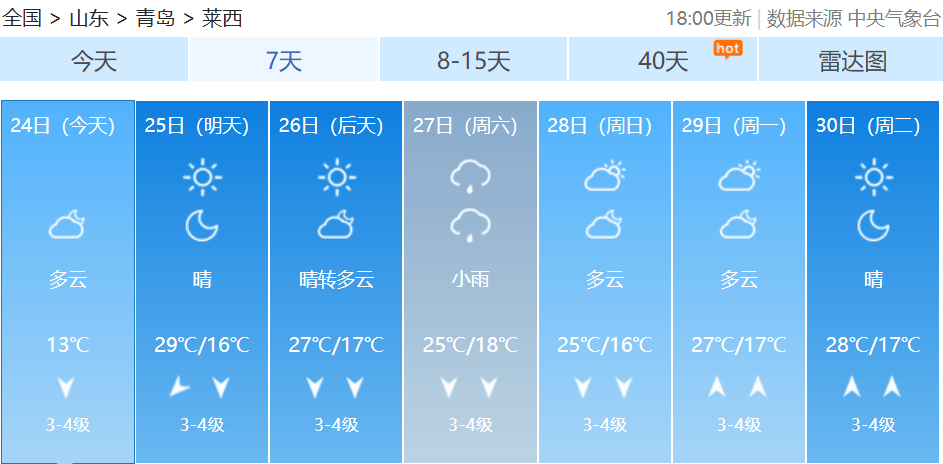Screen dimensions: 943x464
Task: Select the 7天 forecast tab
Action: pyautogui.click(x=284, y=61)
